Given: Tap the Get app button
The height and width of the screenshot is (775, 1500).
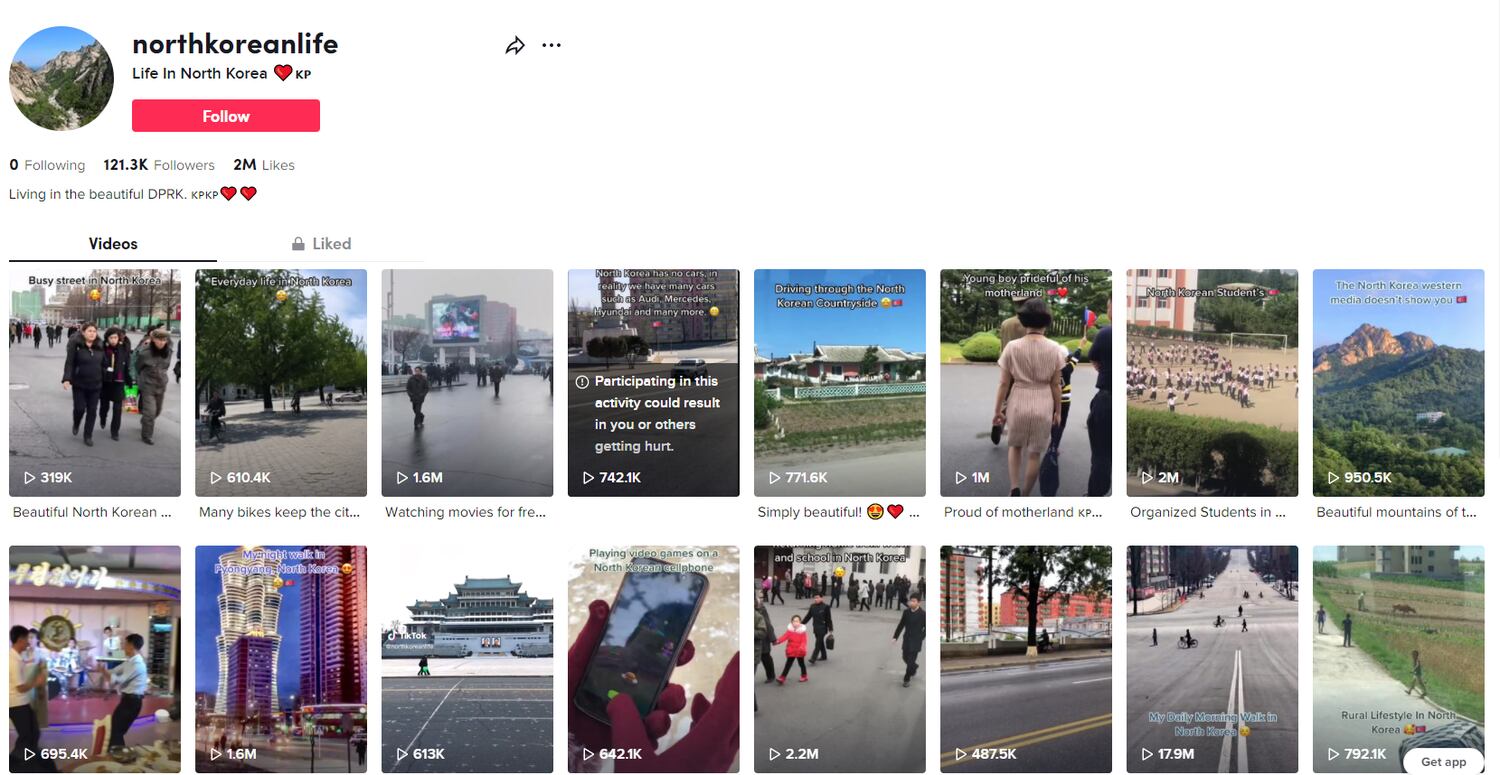Looking at the screenshot, I should click(x=1443, y=762).
